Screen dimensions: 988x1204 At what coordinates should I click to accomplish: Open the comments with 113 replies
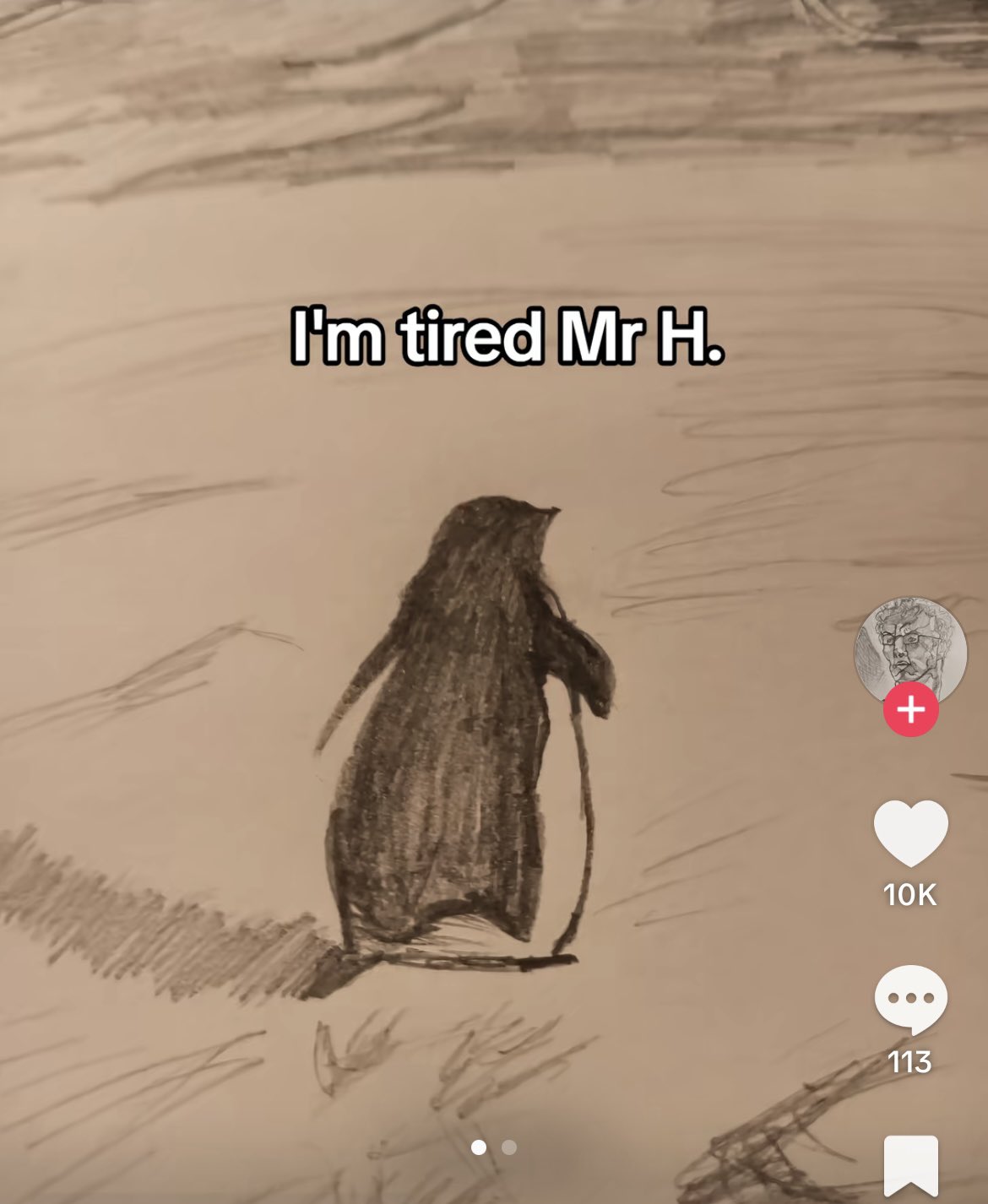coord(910,999)
